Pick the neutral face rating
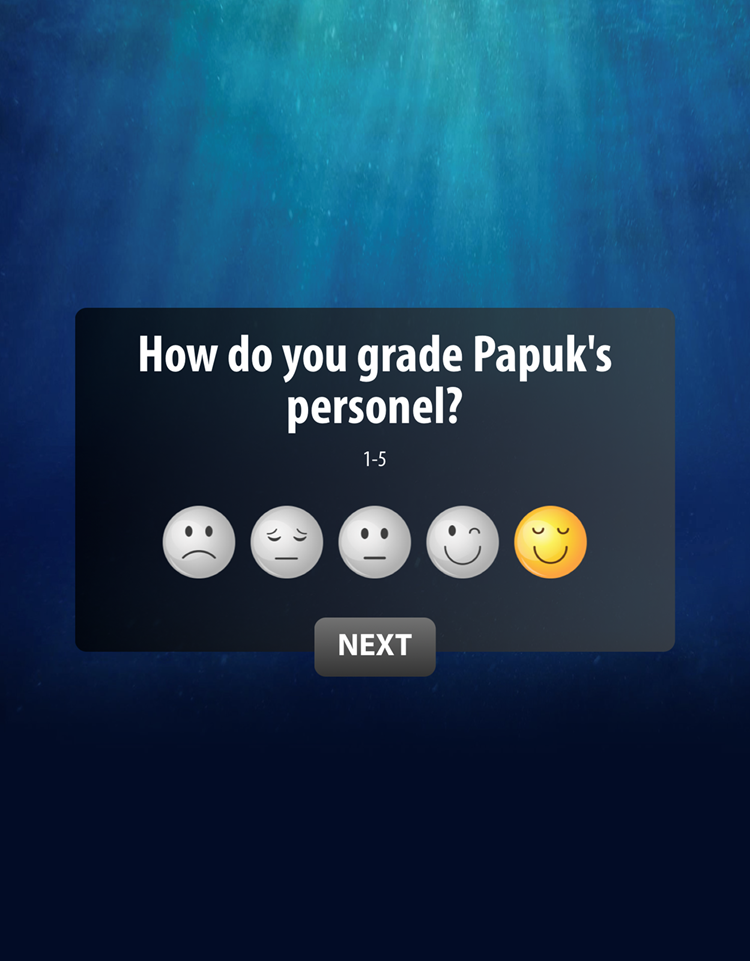This screenshot has height=961, width=750. coord(375,542)
